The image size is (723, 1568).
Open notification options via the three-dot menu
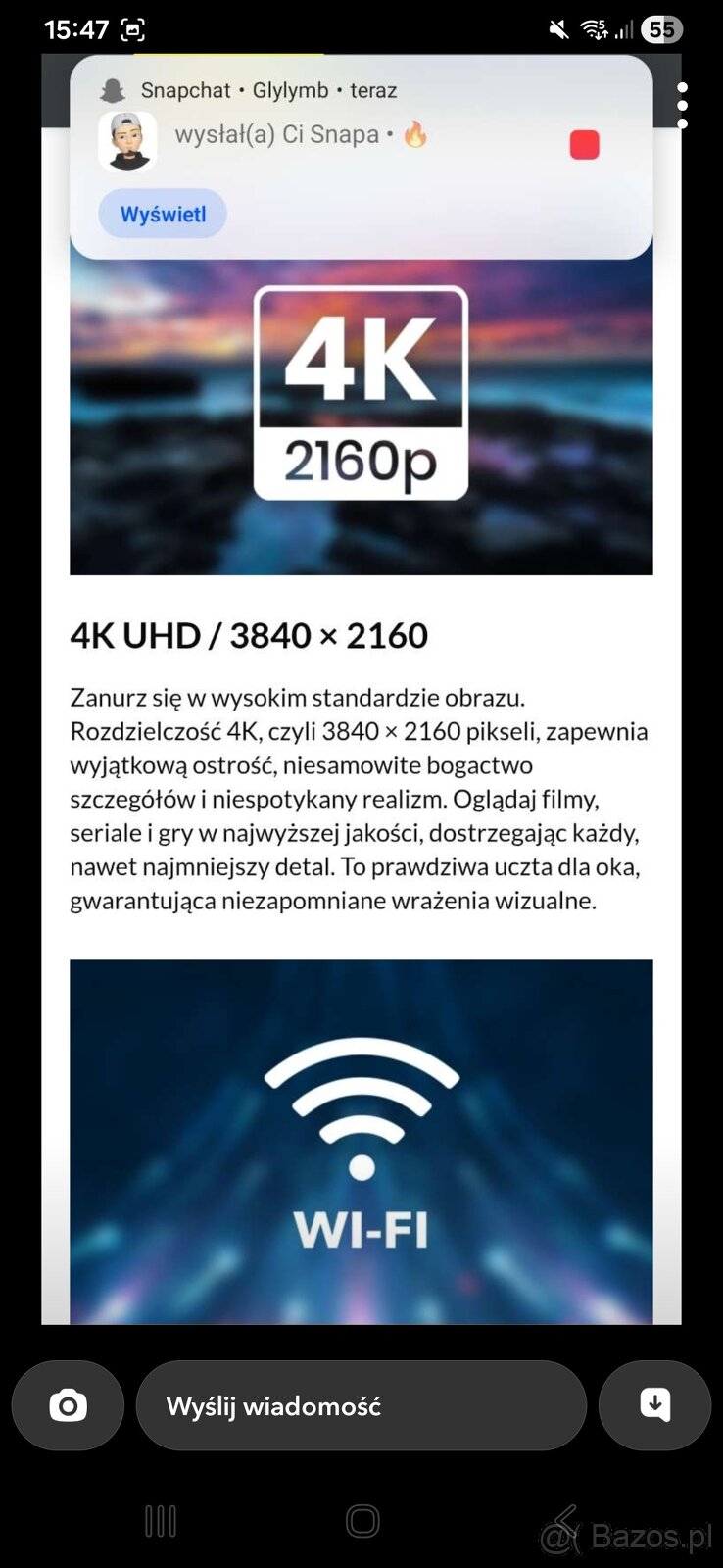tap(684, 103)
